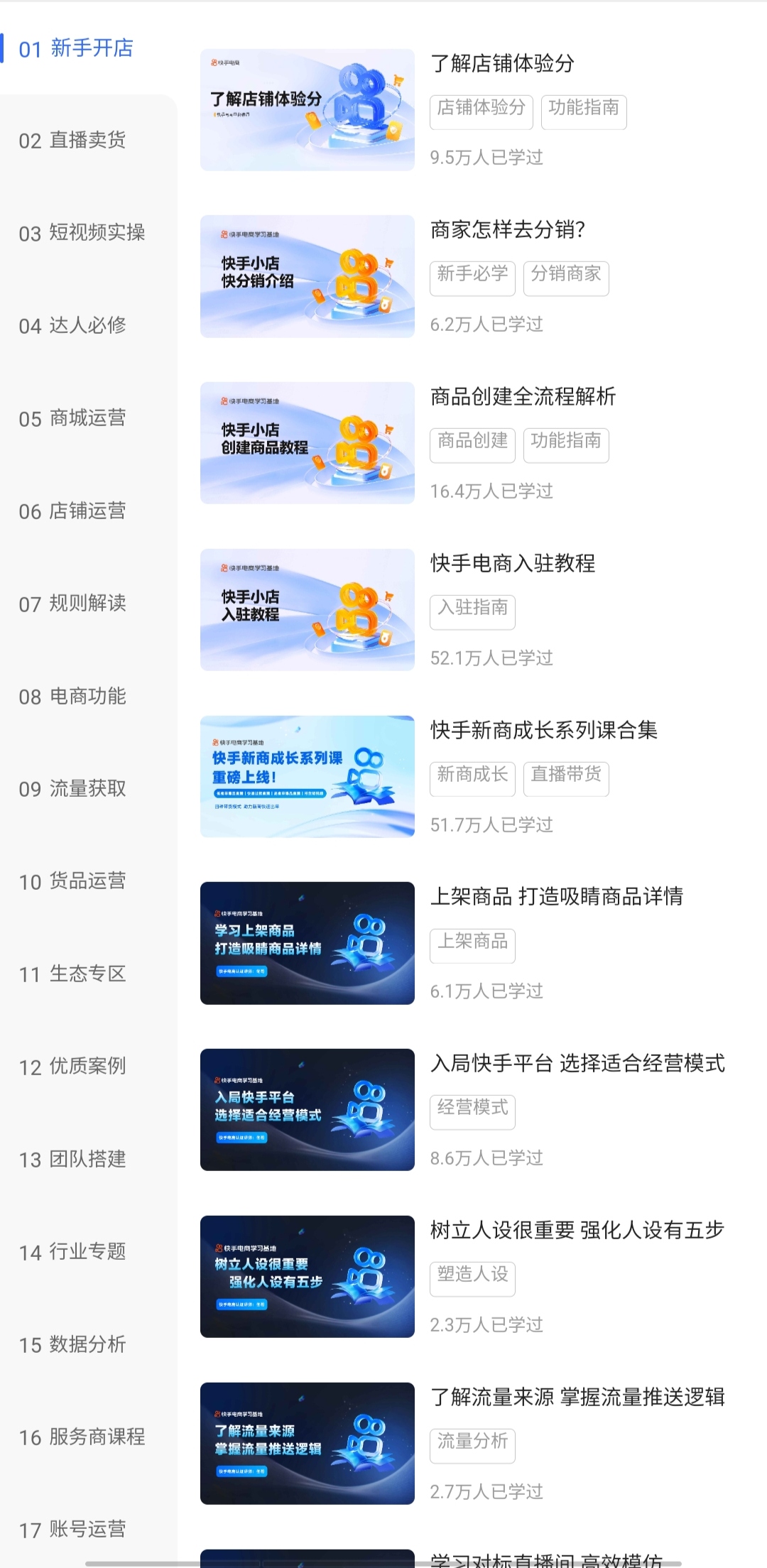
Task: Select the 直播带货 tag
Action: [566, 778]
